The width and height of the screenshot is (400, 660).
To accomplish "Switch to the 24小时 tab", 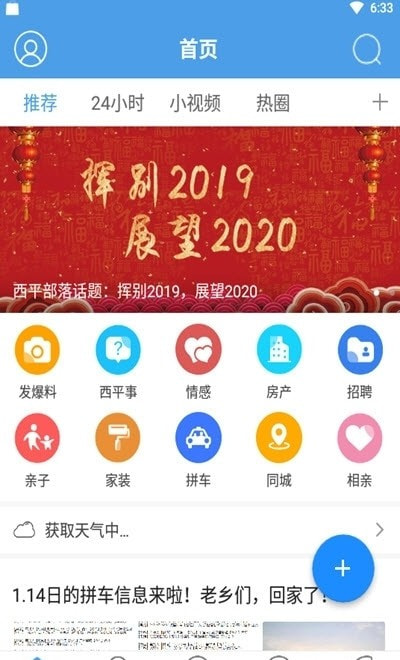I will 117,103.
